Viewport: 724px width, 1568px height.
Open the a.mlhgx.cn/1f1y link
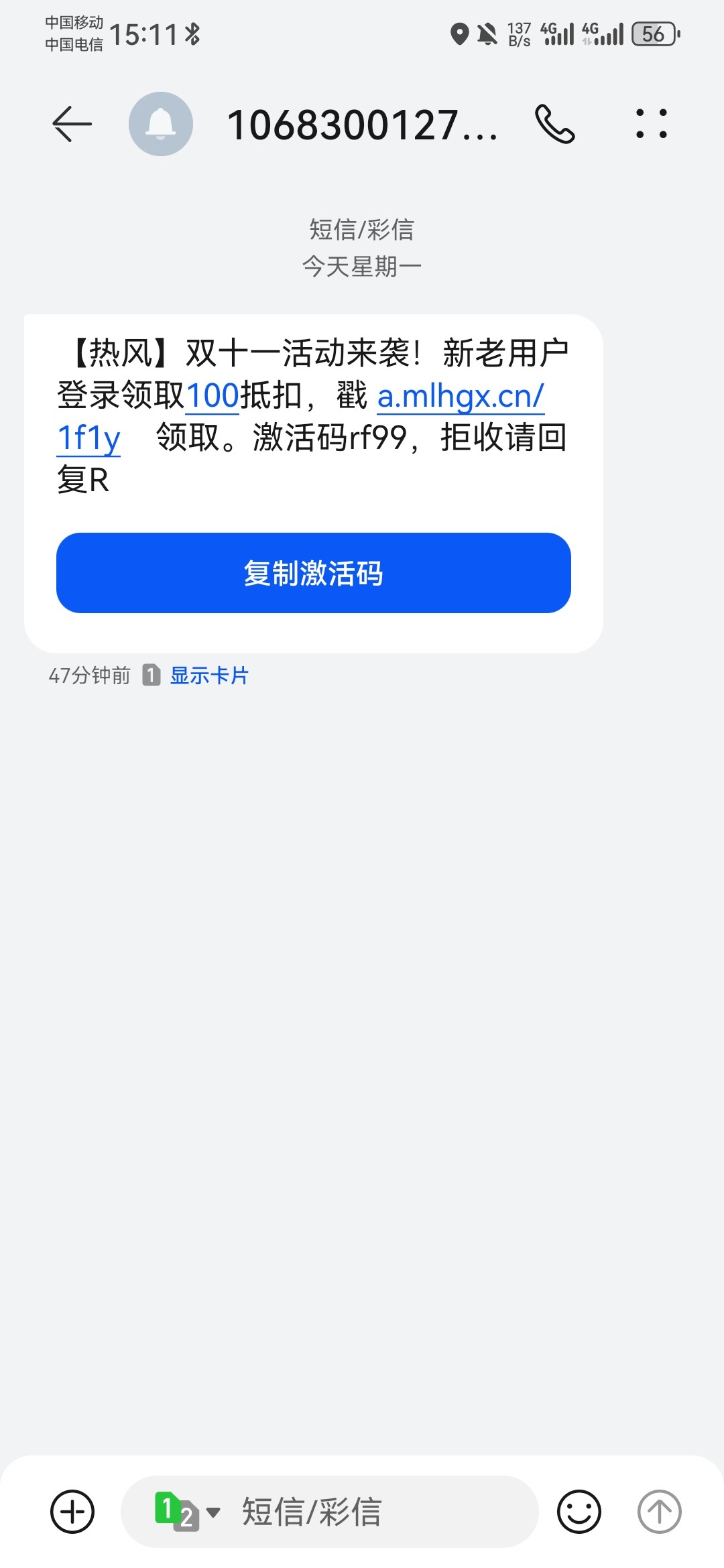point(461,395)
